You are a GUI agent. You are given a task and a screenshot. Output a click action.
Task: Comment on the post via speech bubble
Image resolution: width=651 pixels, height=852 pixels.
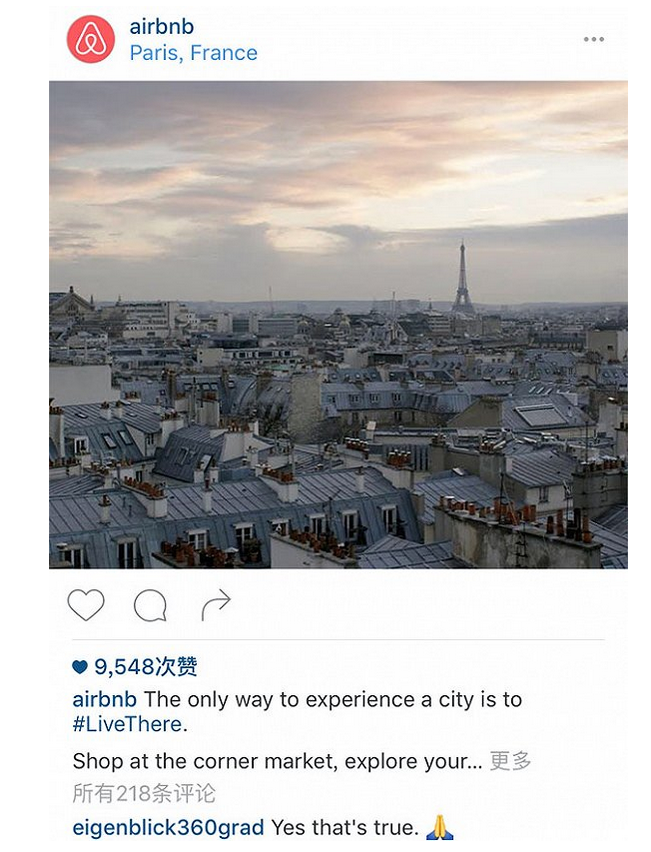[x=150, y=605]
